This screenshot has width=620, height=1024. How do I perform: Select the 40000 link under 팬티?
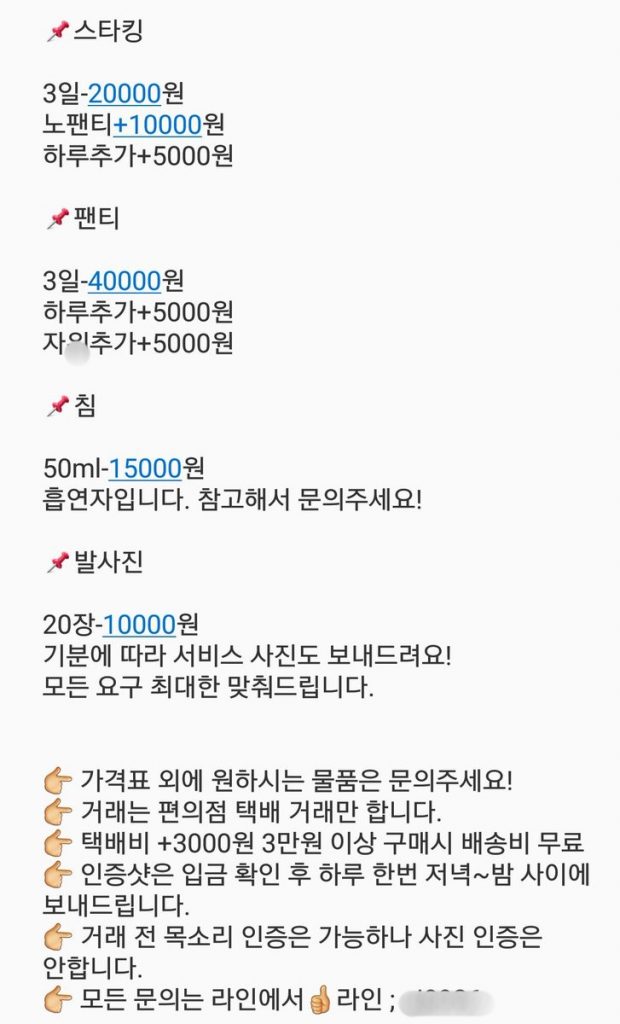pos(124,281)
